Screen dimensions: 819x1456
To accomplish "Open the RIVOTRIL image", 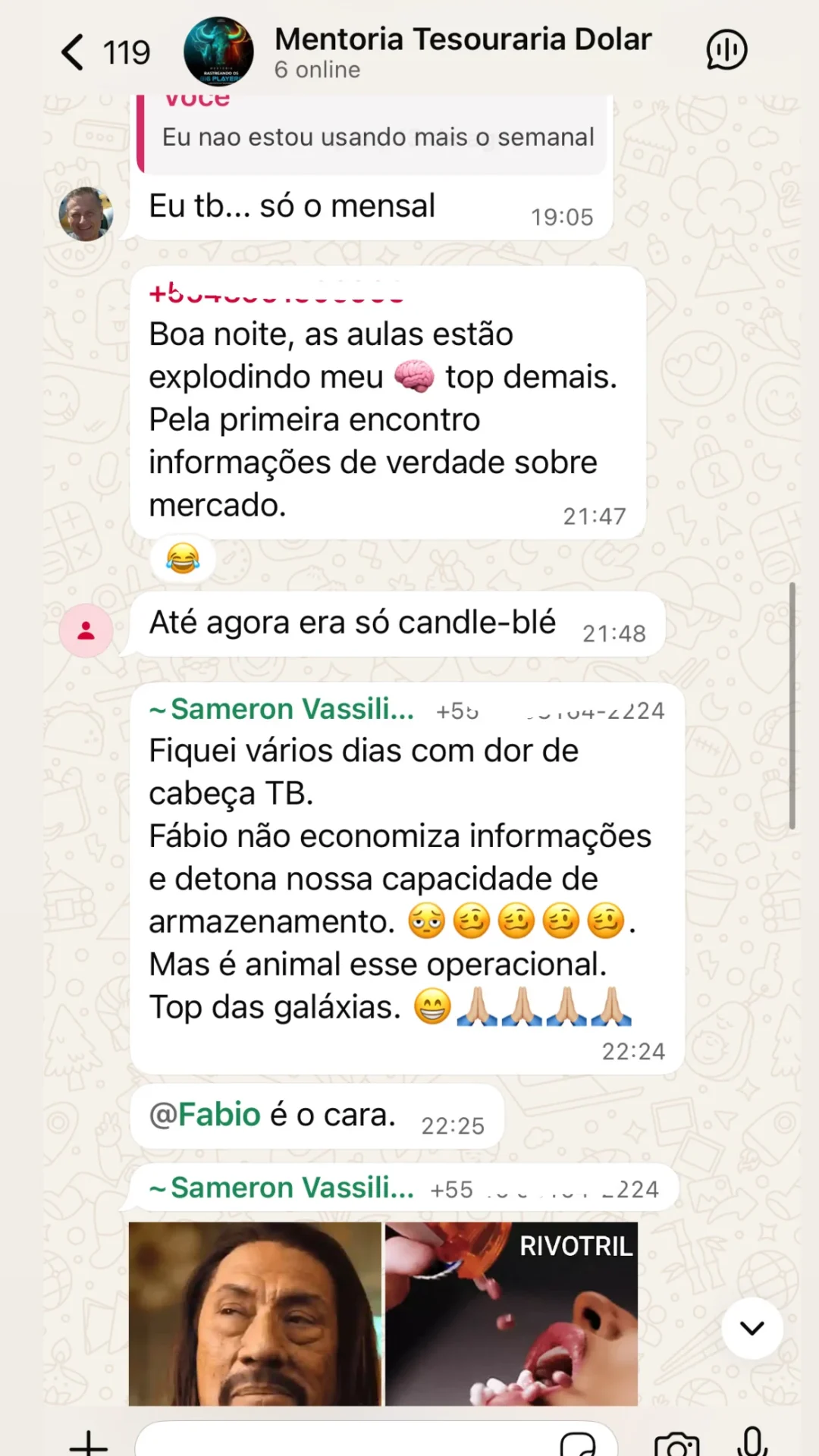I will click(511, 1313).
